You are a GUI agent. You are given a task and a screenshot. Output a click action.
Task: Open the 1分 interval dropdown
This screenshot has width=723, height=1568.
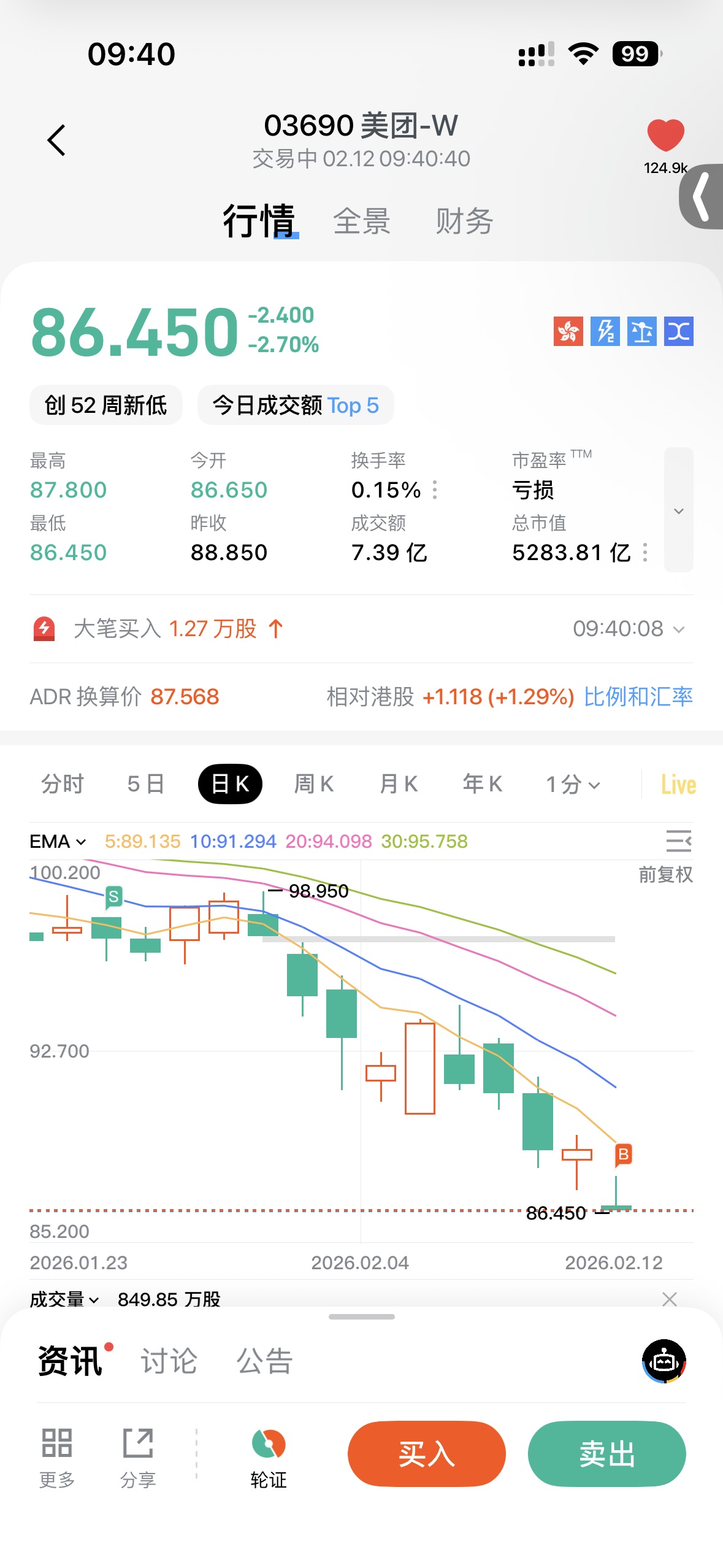(x=573, y=784)
